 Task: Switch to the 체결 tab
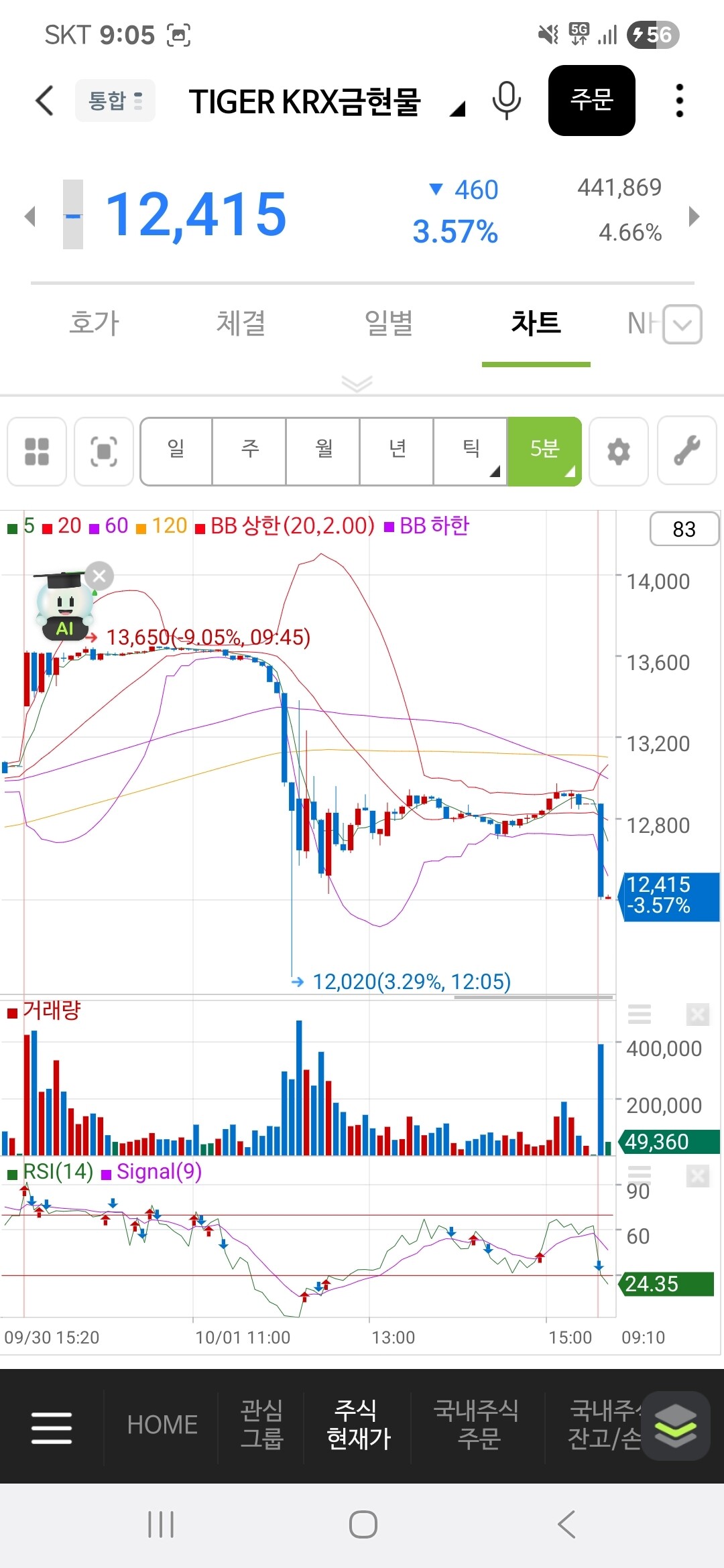(241, 323)
